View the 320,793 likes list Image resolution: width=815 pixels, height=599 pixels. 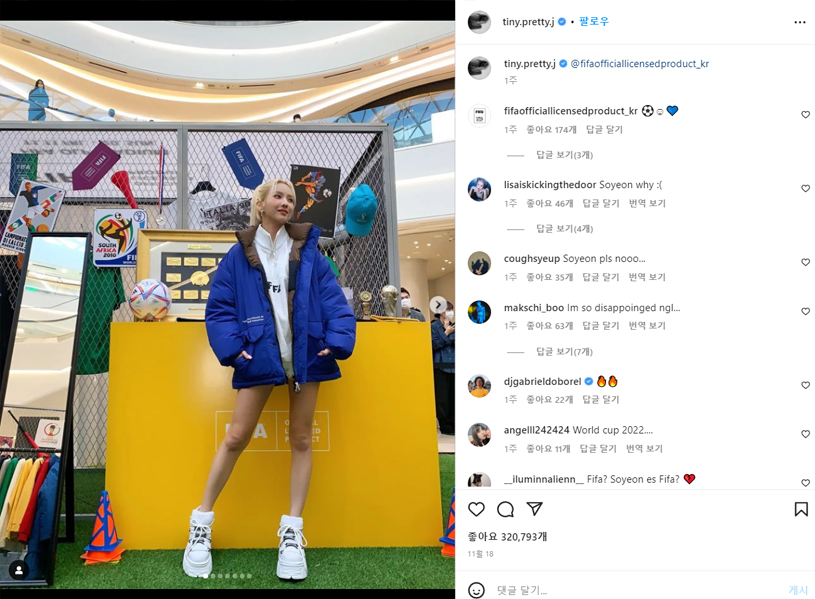pos(507,537)
